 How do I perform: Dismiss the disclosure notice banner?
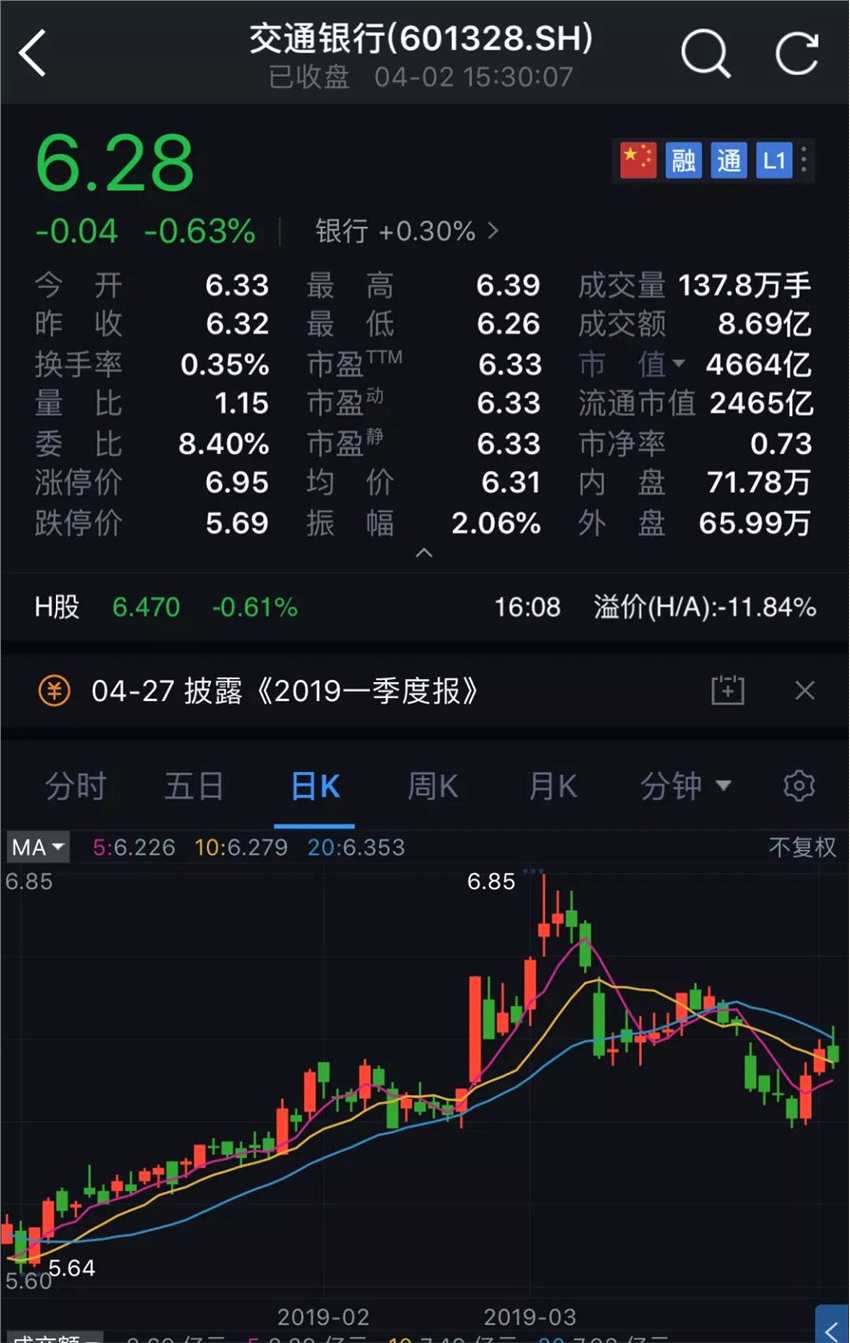pos(804,689)
